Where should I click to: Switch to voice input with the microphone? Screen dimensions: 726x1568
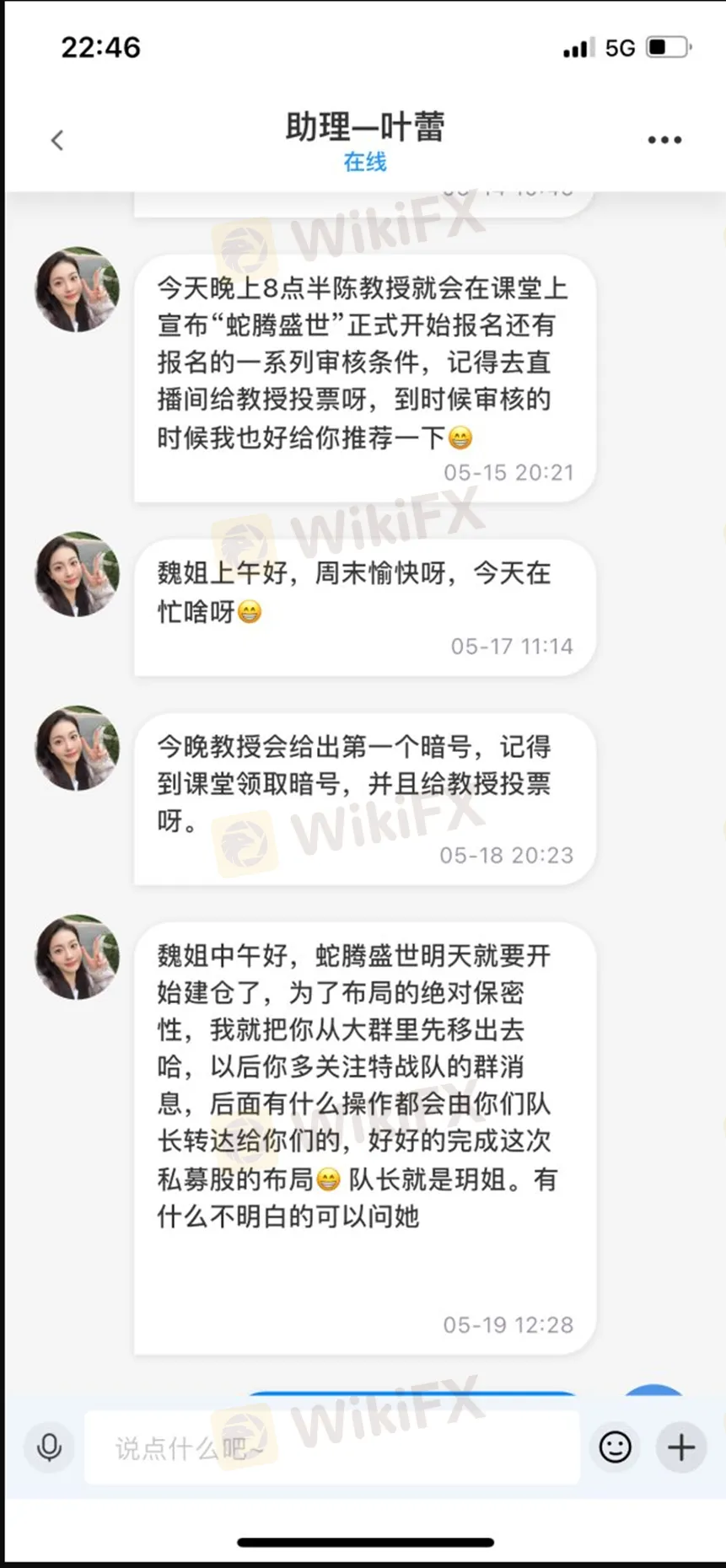tap(50, 1447)
